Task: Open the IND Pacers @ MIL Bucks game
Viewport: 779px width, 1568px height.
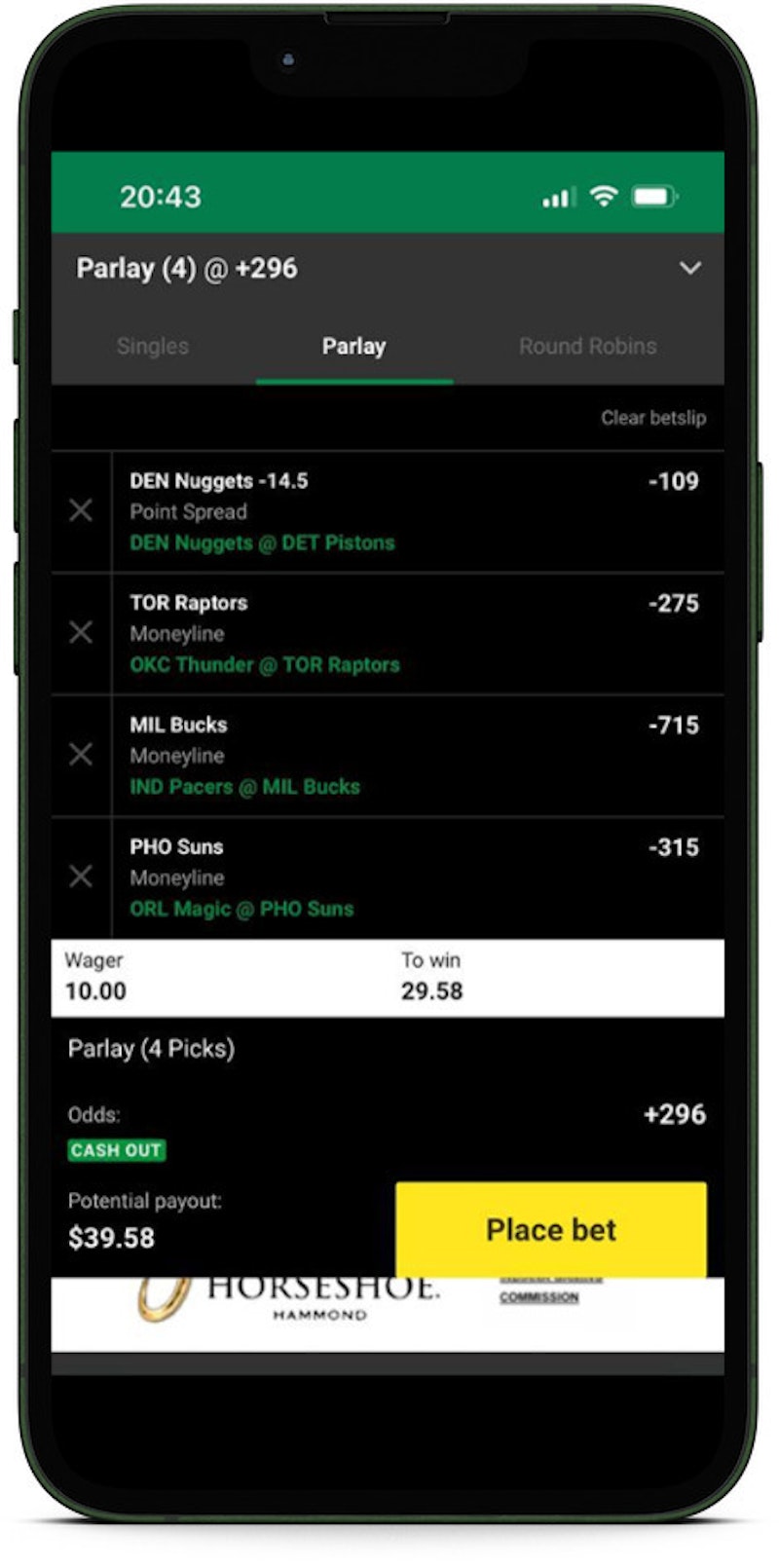Action: coord(245,787)
